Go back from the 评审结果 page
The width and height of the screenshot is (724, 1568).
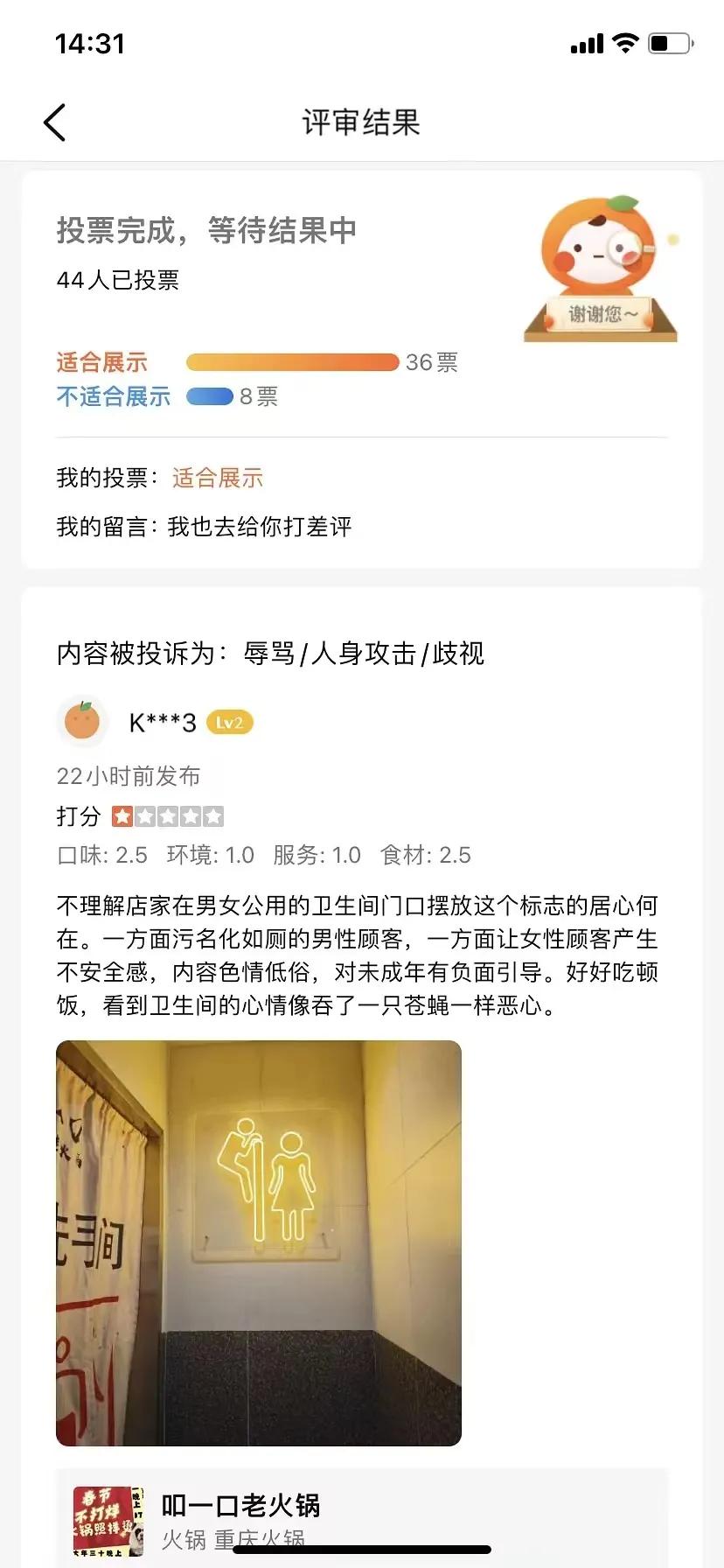coord(55,122)
